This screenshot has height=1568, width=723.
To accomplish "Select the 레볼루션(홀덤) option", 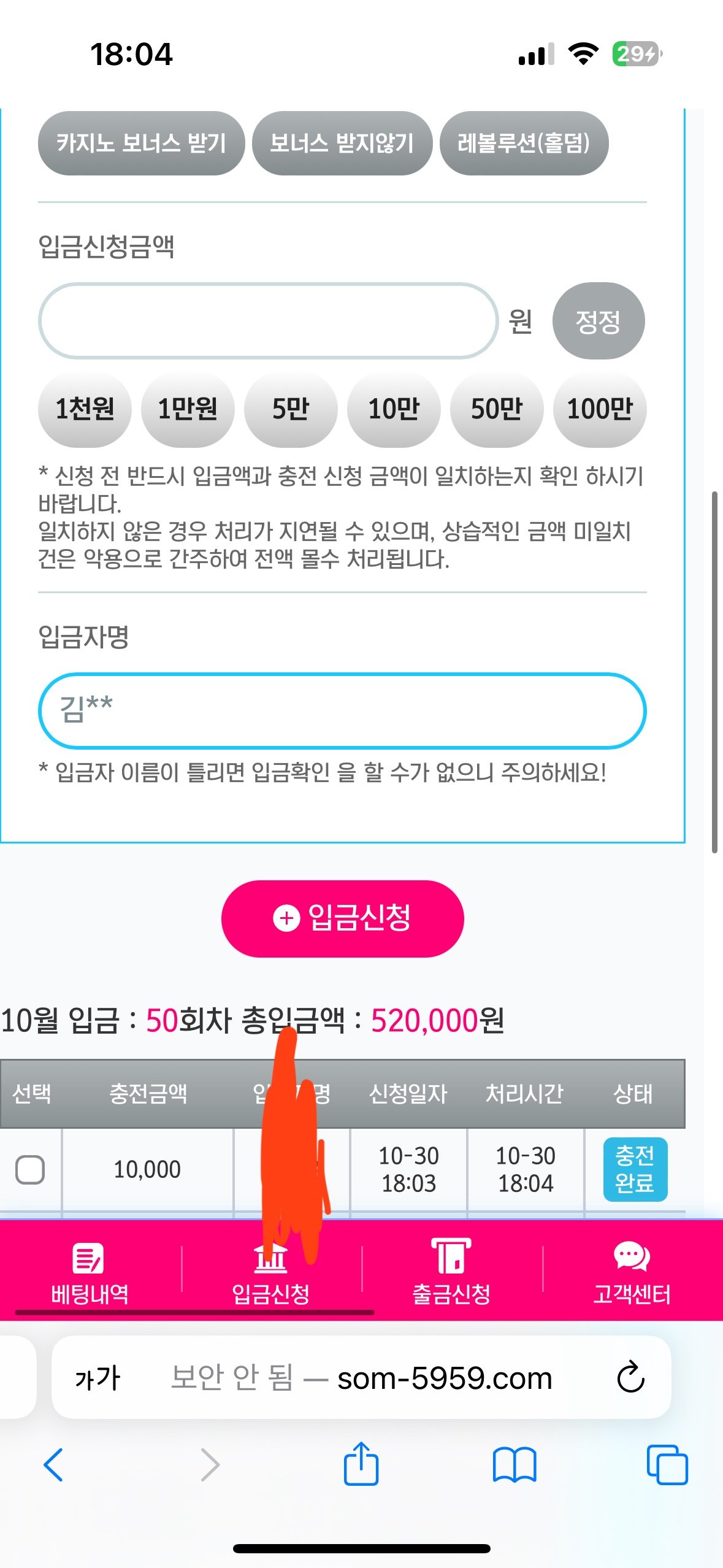I will point(523,143).
